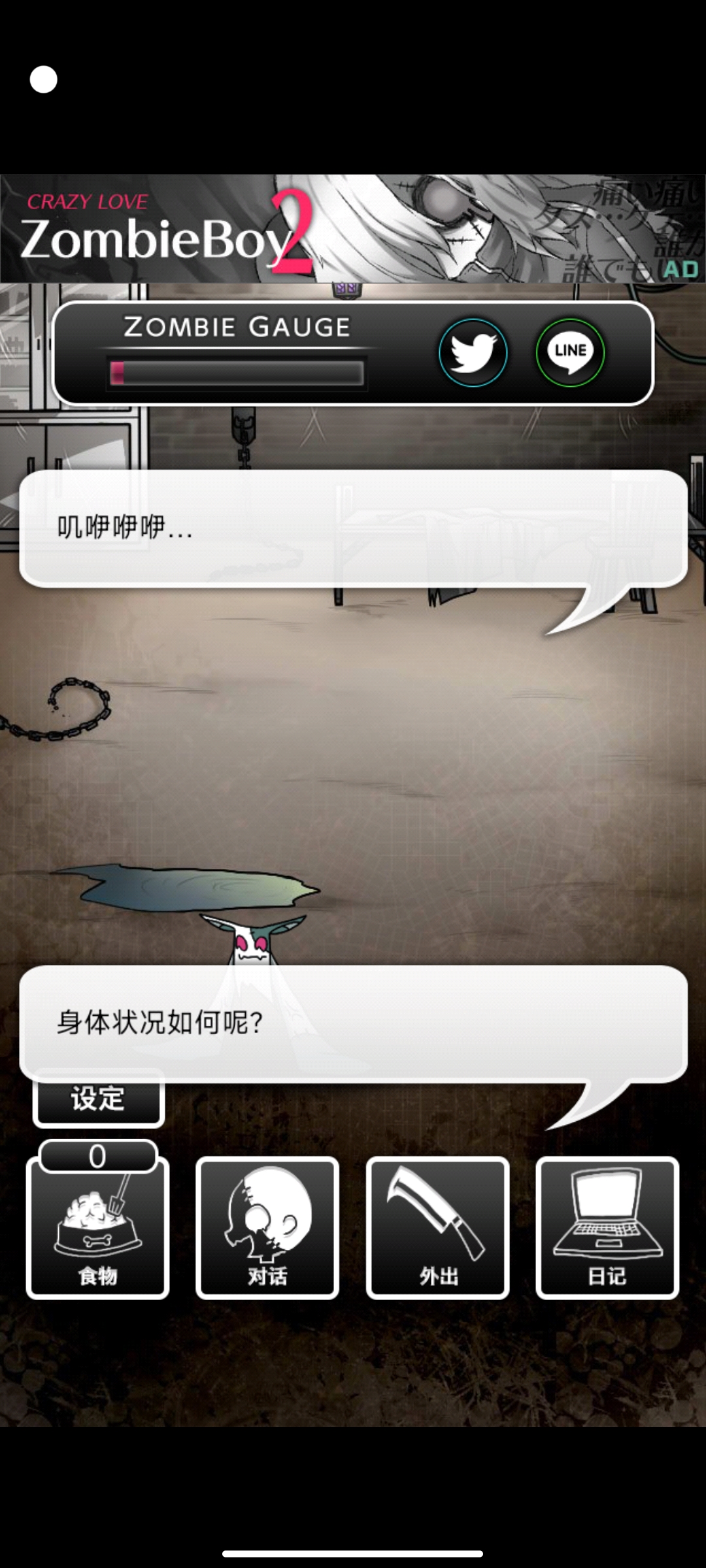
Task: Open the ZombieBoy 2 ad banner
Action: coord(353,229)
